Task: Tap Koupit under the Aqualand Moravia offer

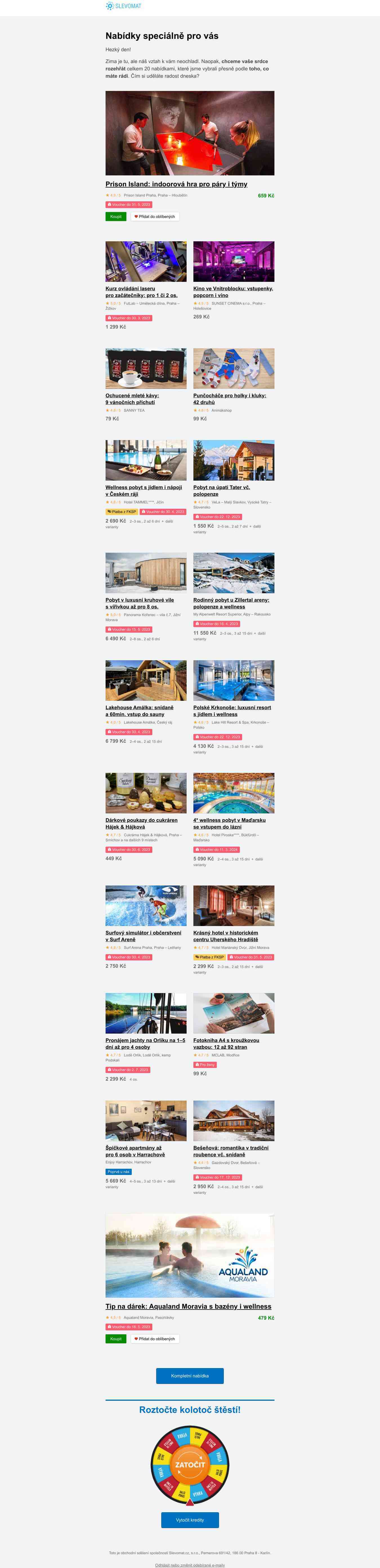Action: (x=116, y=1339)
